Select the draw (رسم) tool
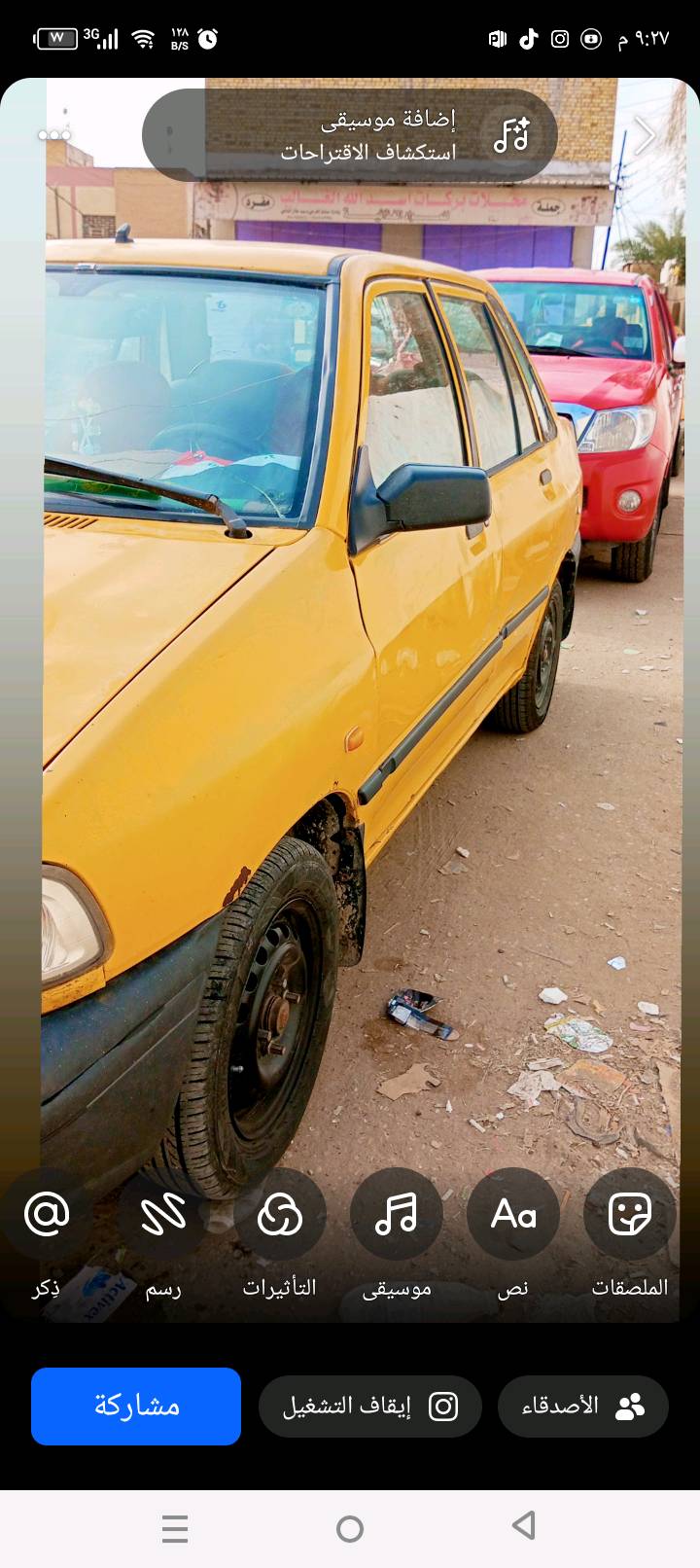This screenshot has width=700, height=1568. point(163,1215)
